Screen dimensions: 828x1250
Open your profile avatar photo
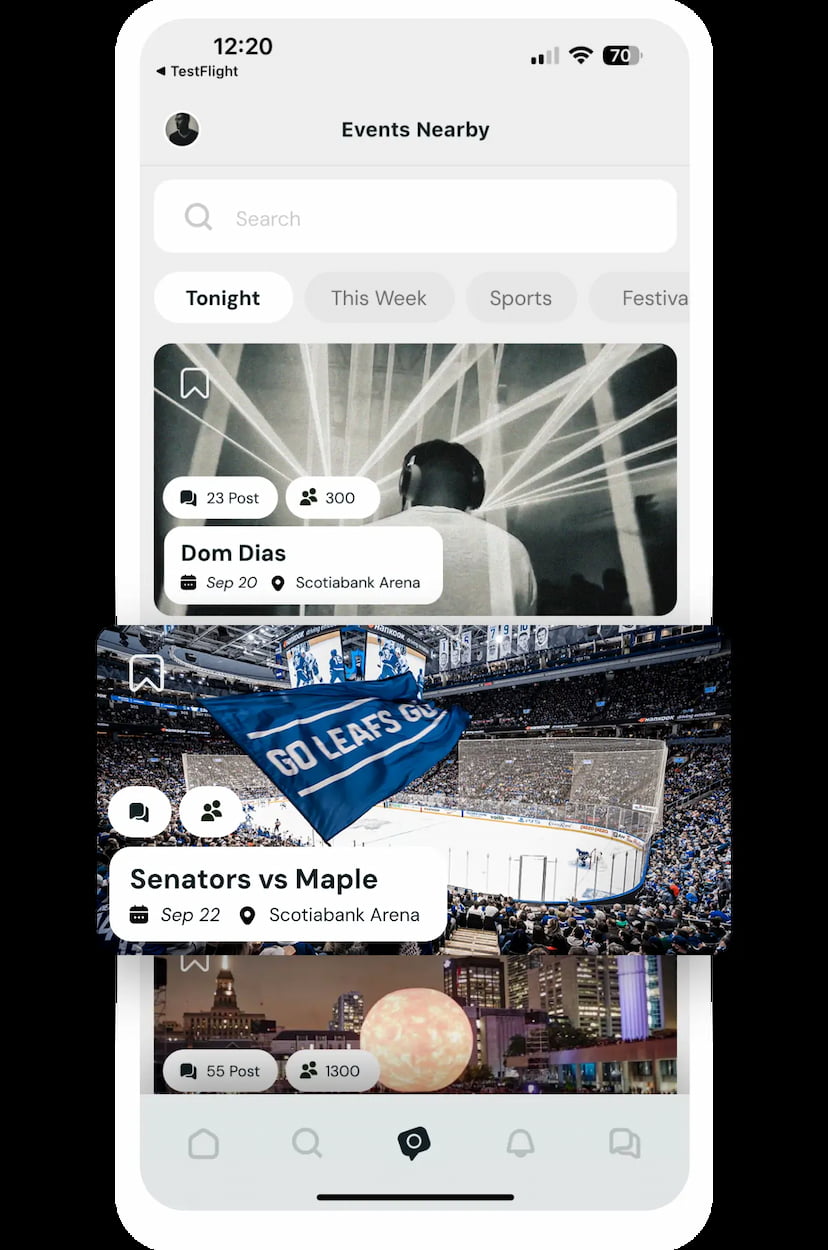click(182, 129)
